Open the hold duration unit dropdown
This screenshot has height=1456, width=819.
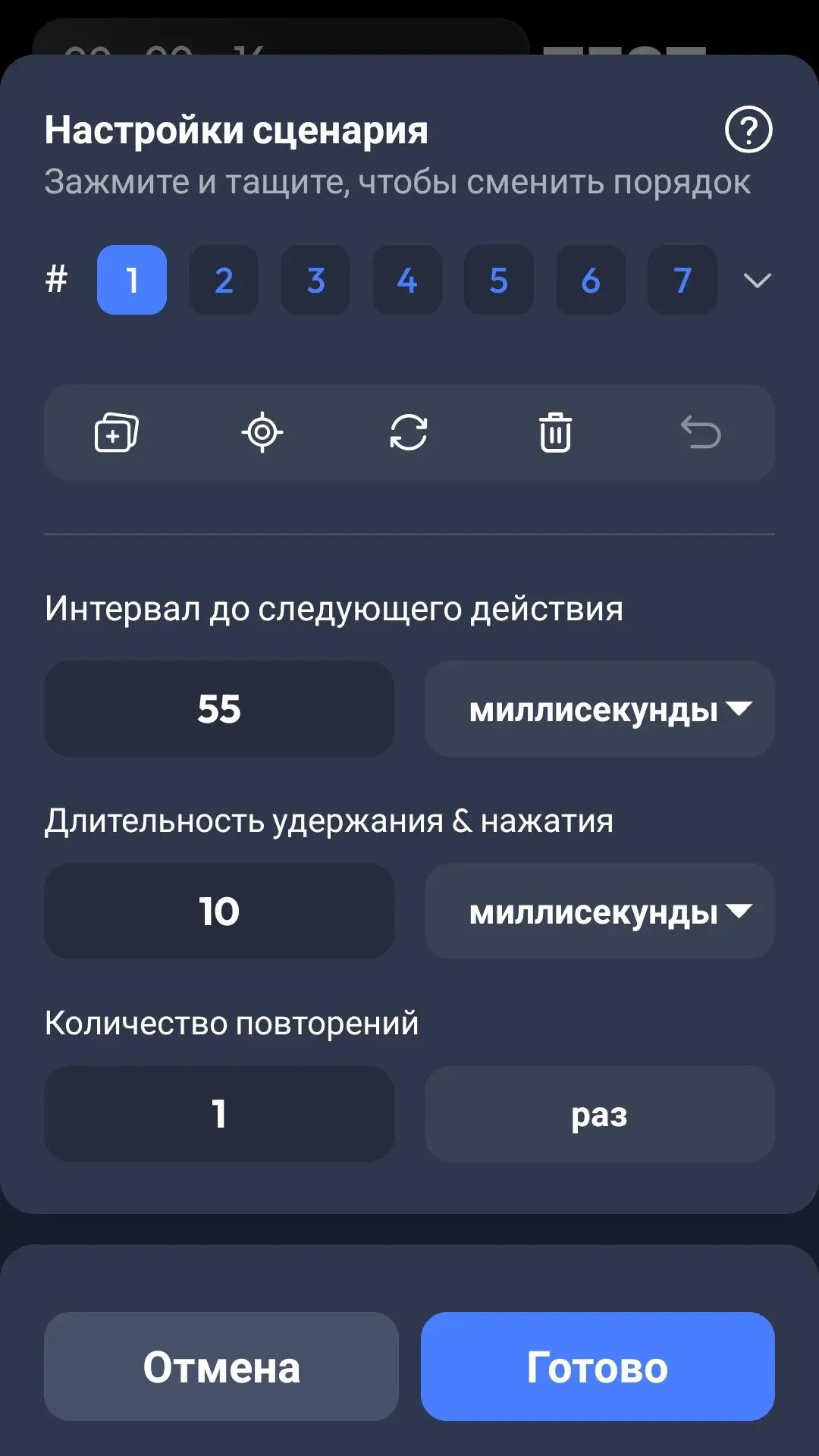tap(600, 912)
